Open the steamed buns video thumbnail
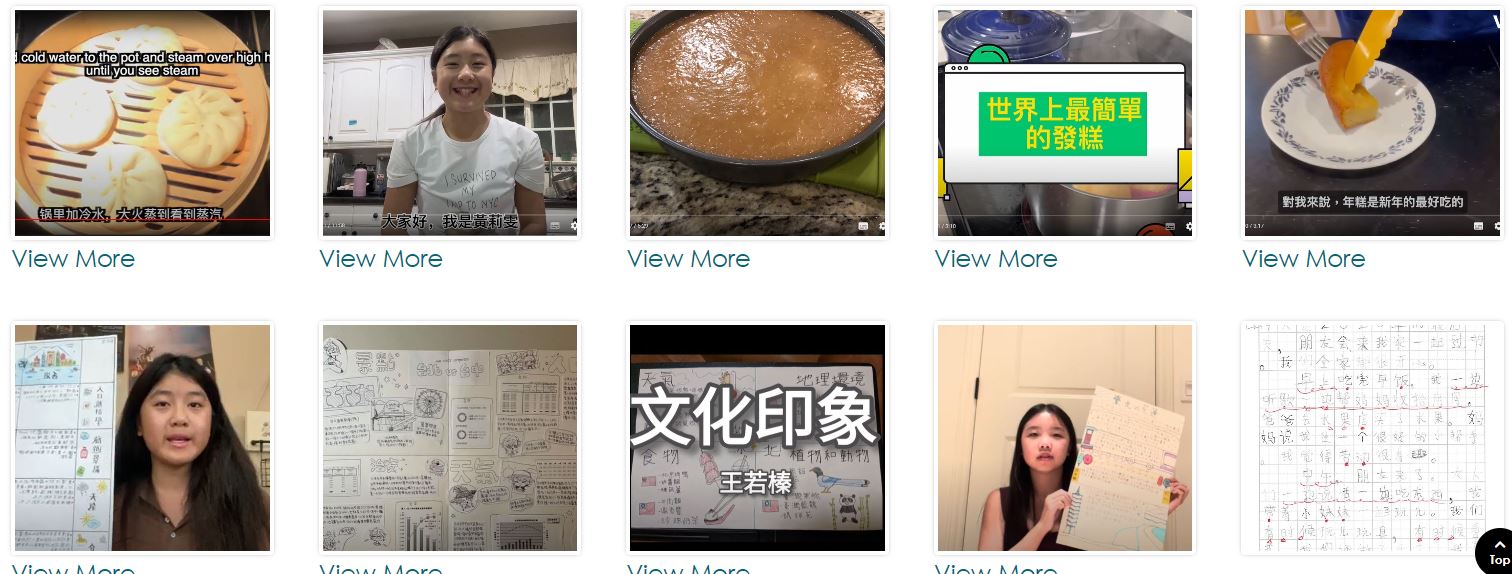The height and width of the screenshot is (574, 1512). point(142,123)
